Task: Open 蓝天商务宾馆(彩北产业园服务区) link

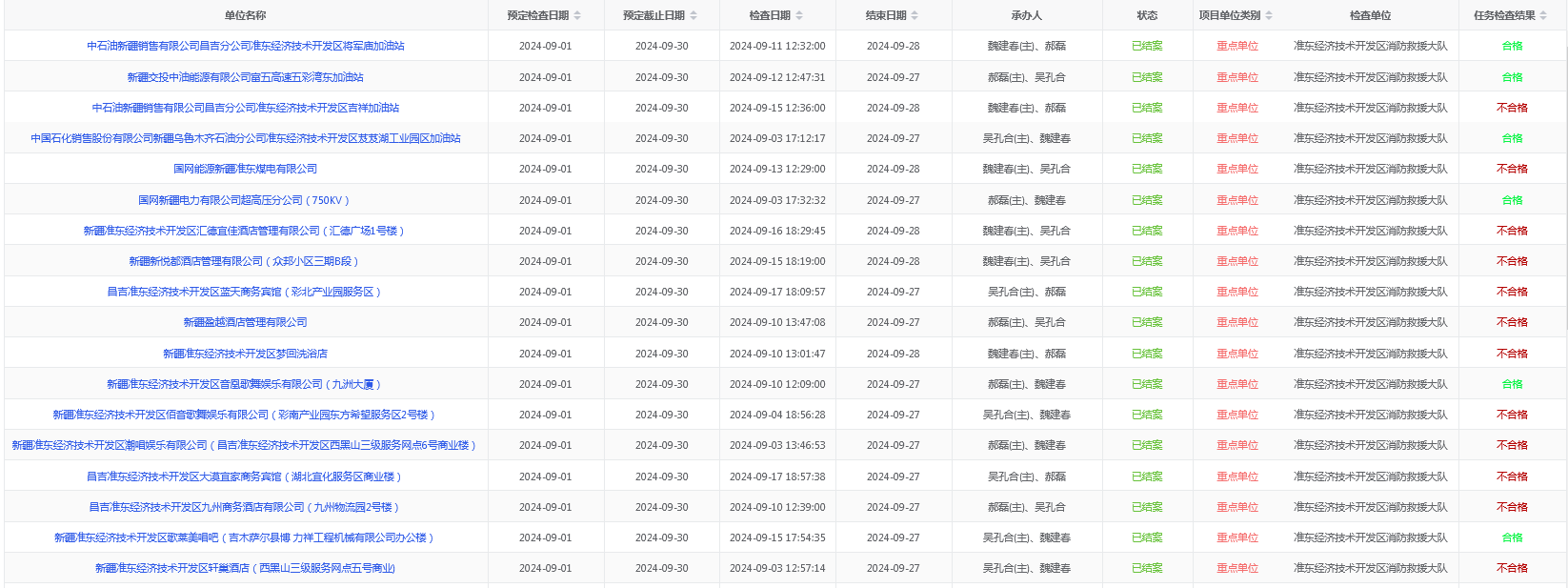Action: coord(245,292)
